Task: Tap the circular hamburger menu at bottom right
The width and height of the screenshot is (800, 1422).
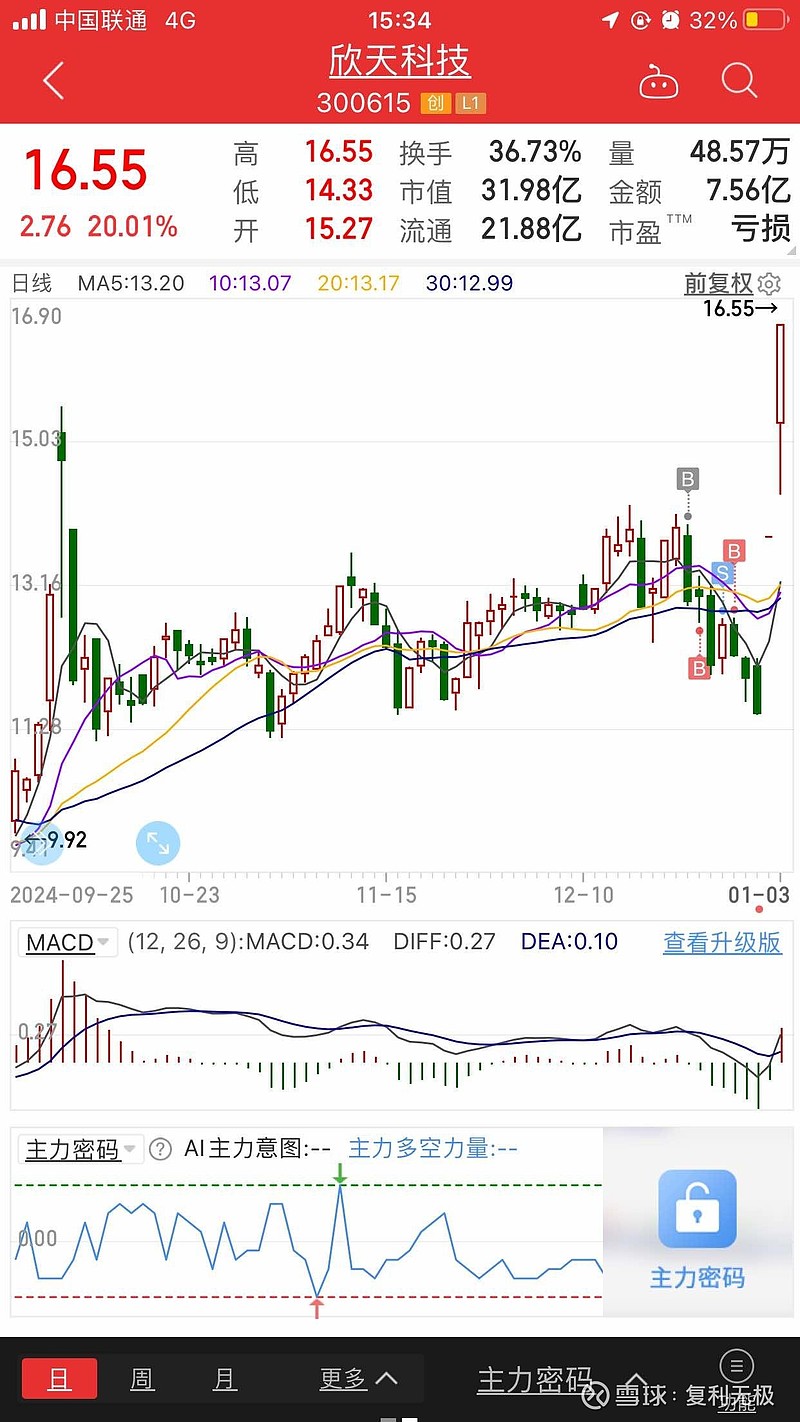Action: (736, 1366)
